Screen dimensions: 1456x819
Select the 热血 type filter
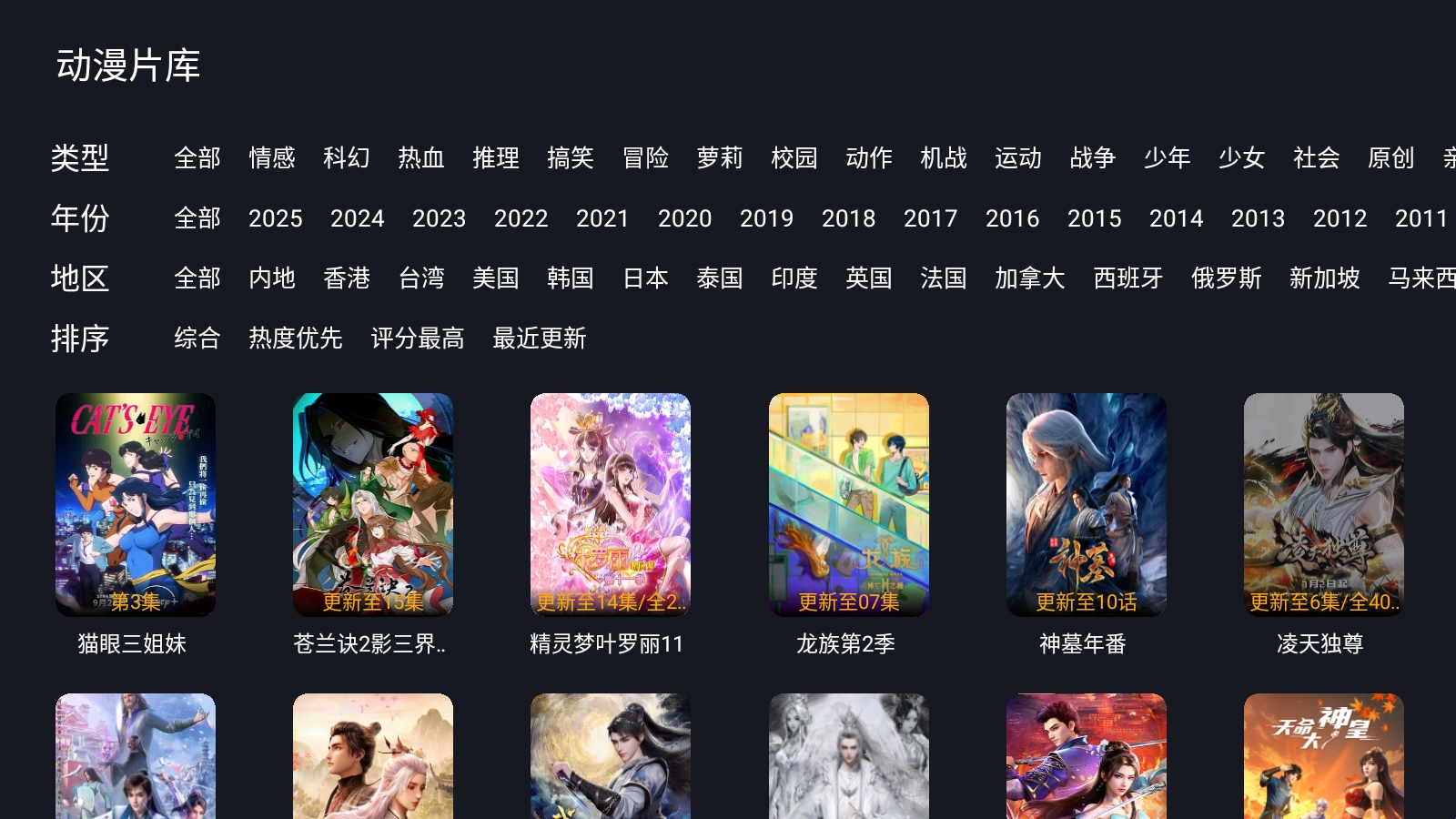click(x=421, y=158)
